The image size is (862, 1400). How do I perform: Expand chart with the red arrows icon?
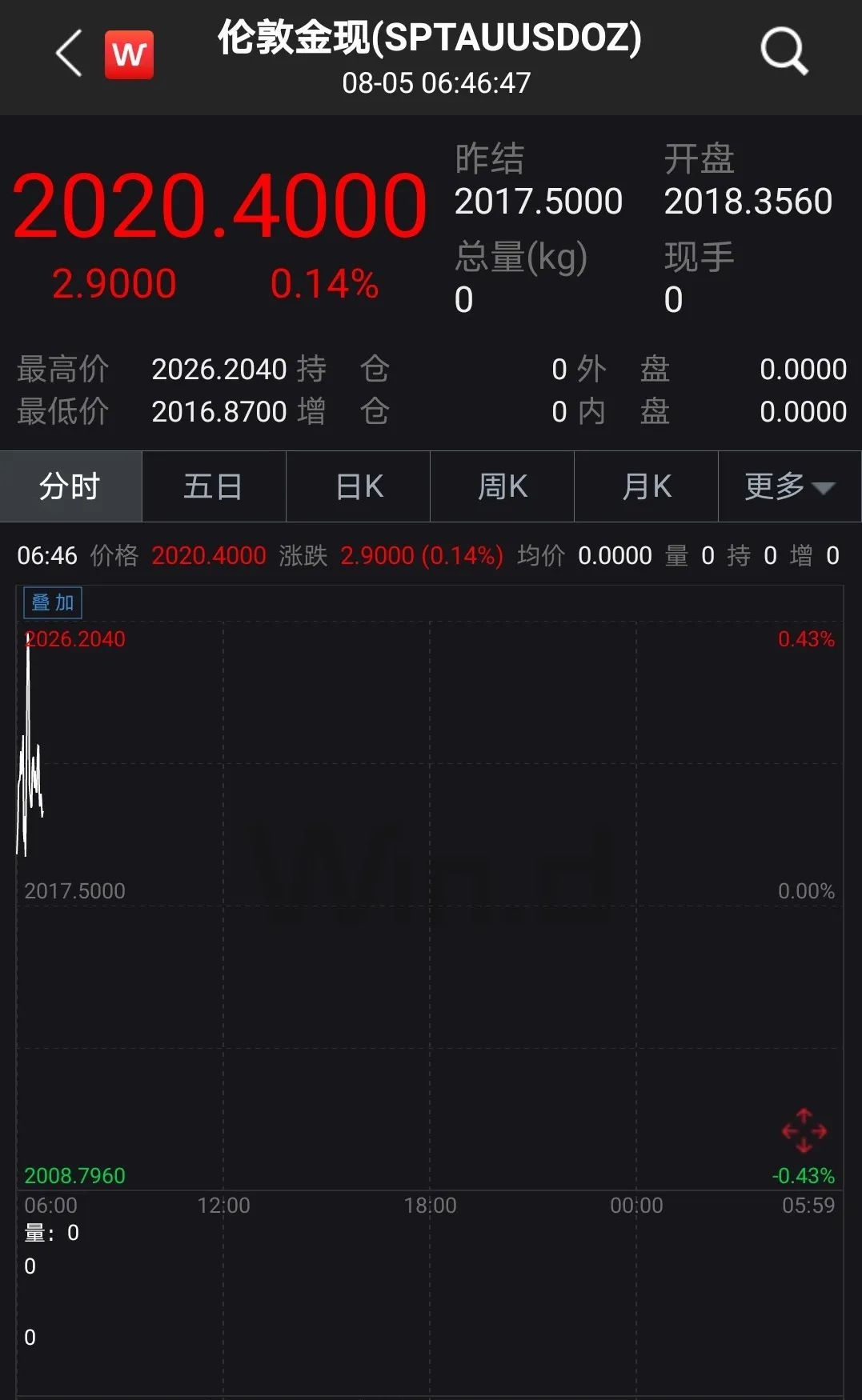pyautogui.click(x=804, y=1130)
